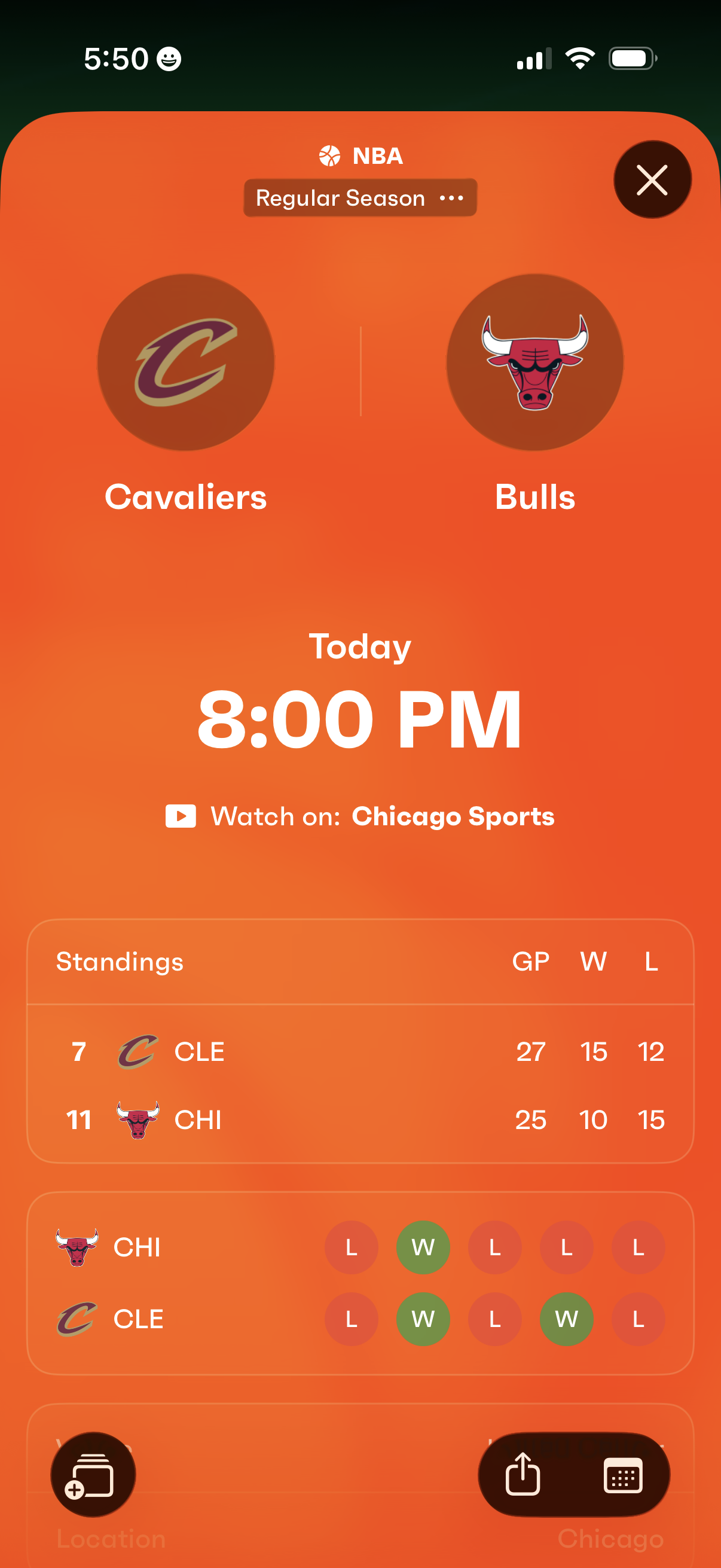The height and width of the screenshot is (1568, 721).
Task: Open the Bulls team logo
Action: (x=534, y=362)
